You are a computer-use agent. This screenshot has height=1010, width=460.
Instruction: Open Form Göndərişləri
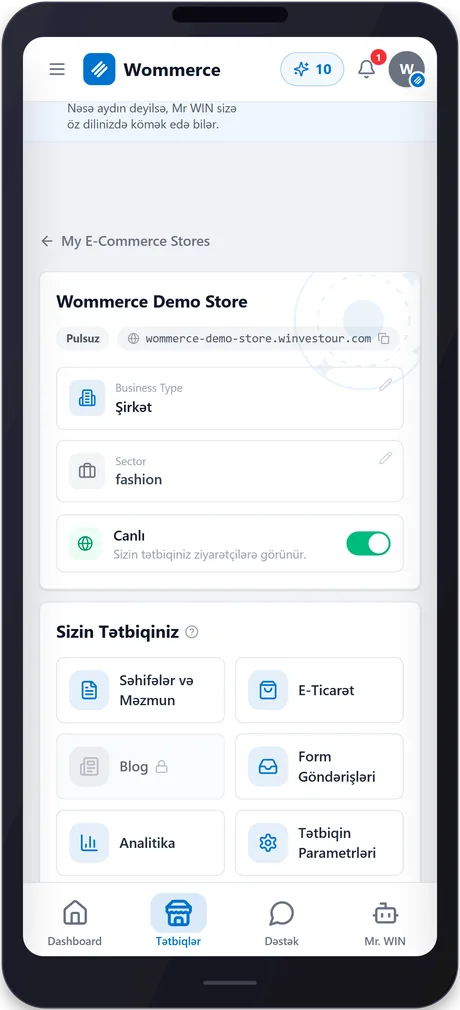point(320,767)
